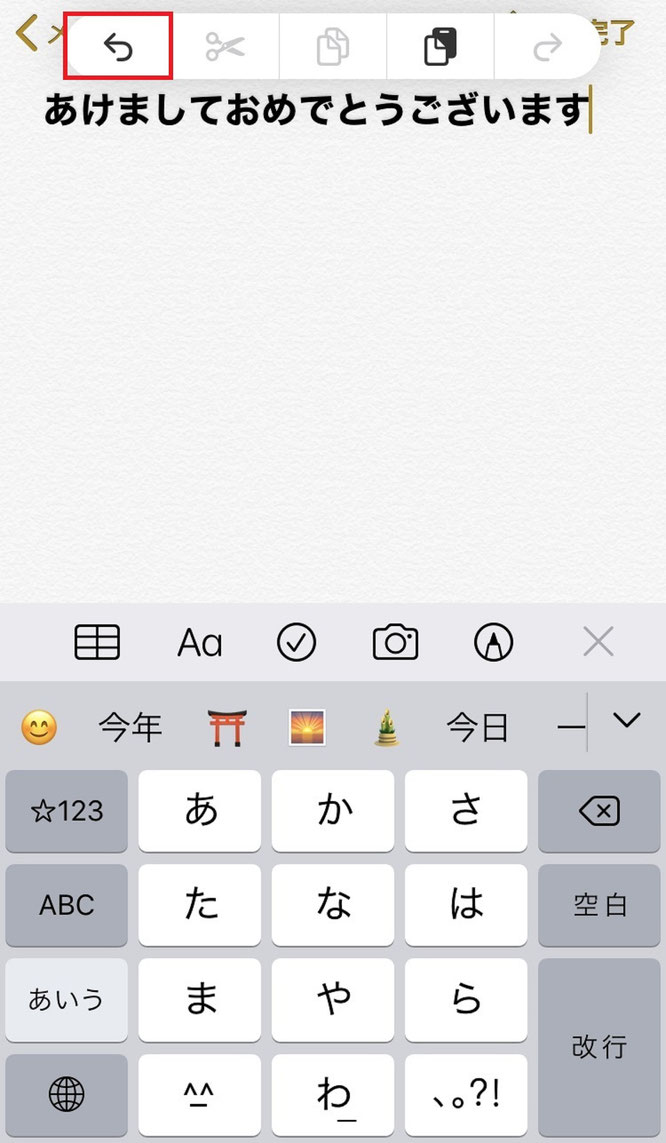Open the Aa text formatting options
This screenshot has width=666, height=1143.
[200, 643]
